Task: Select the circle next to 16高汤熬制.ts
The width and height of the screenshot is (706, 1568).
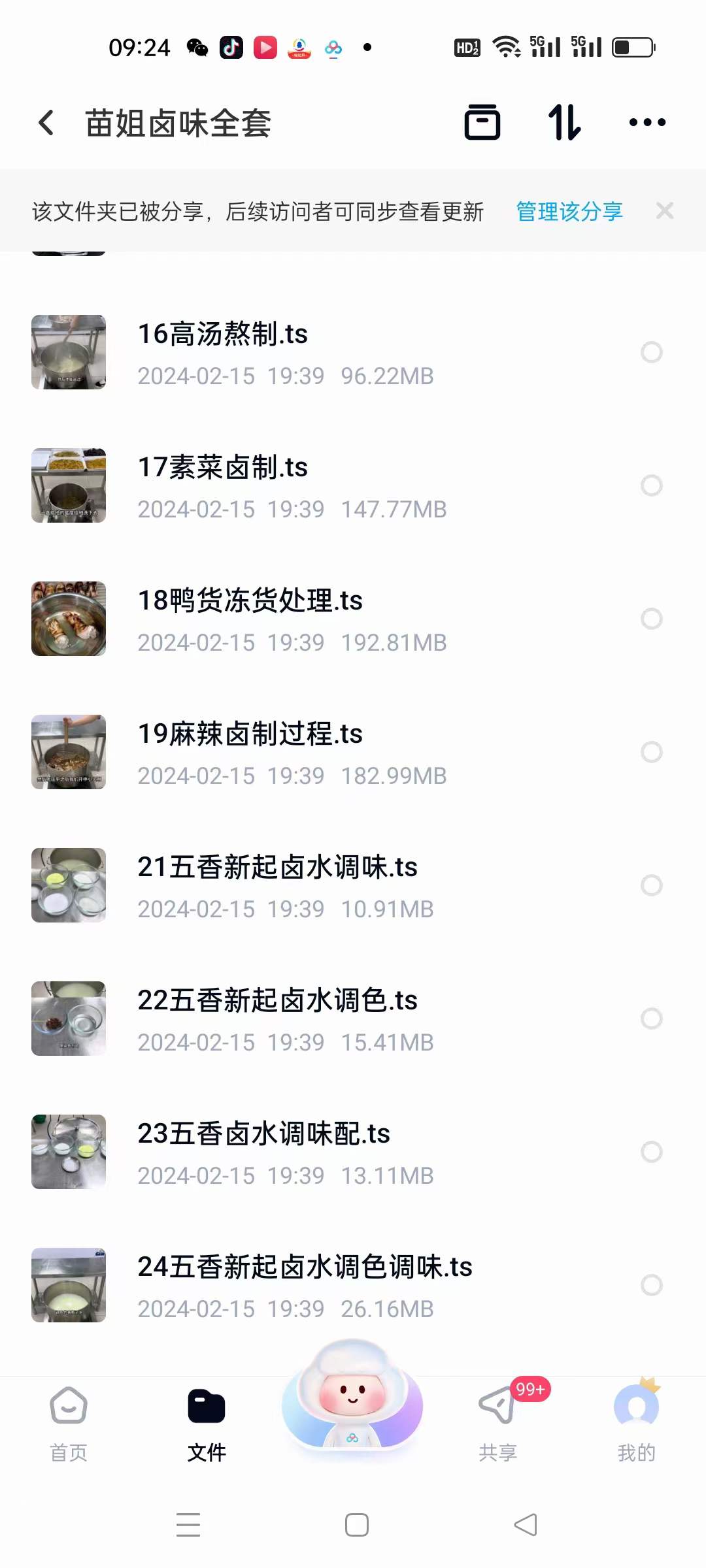Action: (652, 352)
